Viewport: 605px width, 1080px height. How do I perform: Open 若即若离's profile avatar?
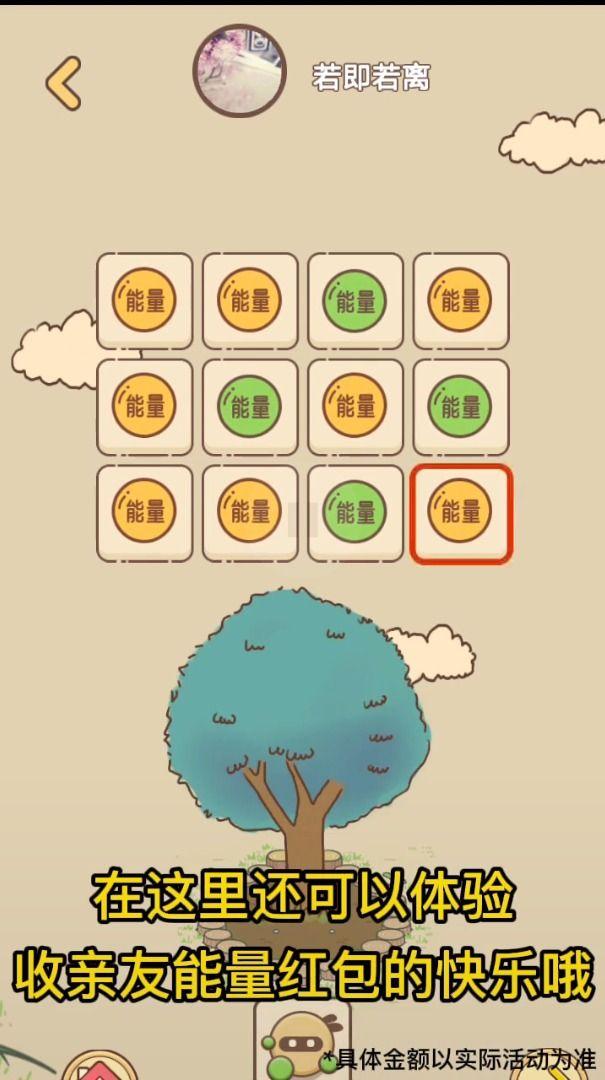tap(239, 71)
